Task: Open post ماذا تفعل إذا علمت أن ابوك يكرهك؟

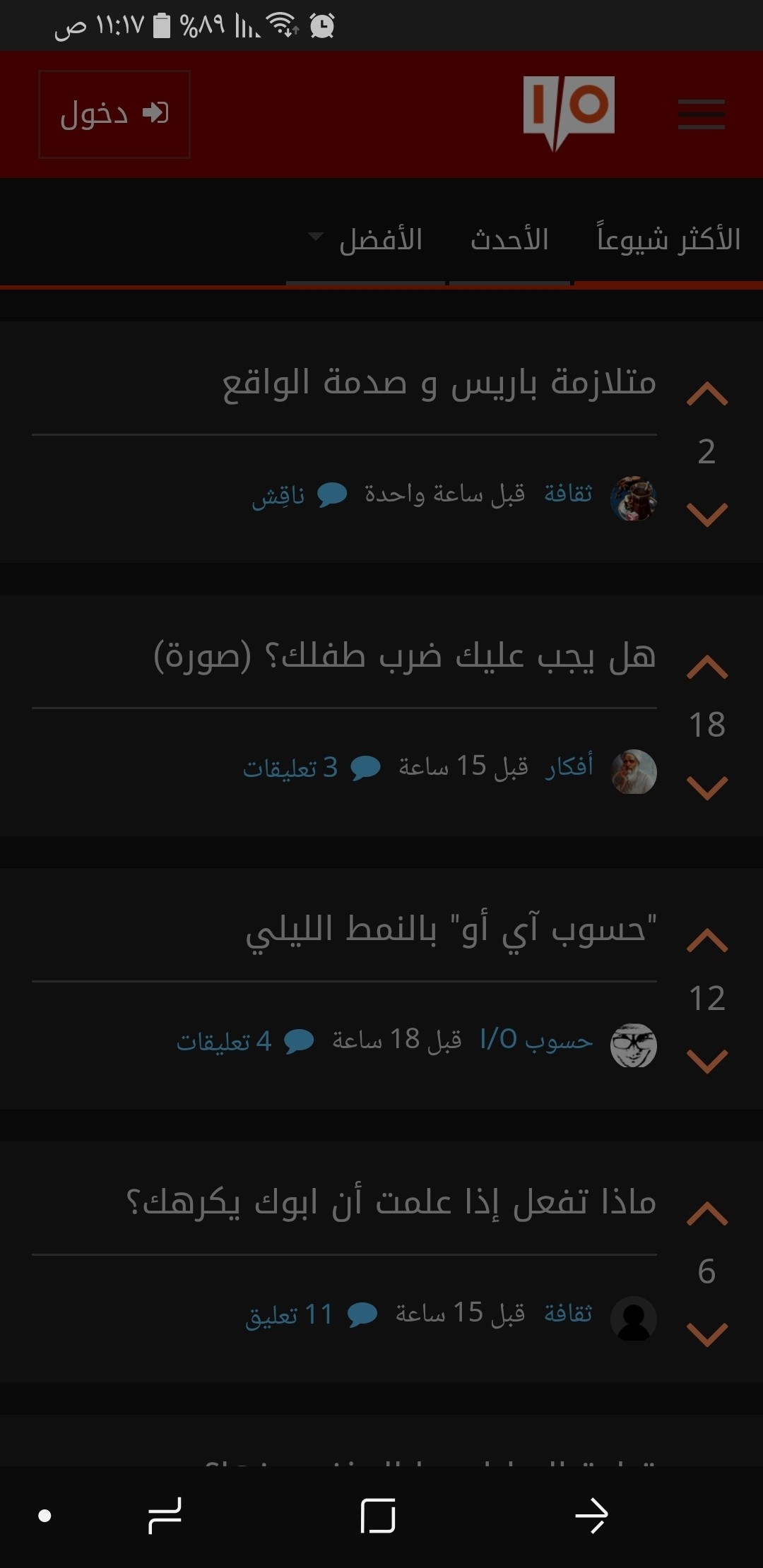Action: [x=391, y=1204]
